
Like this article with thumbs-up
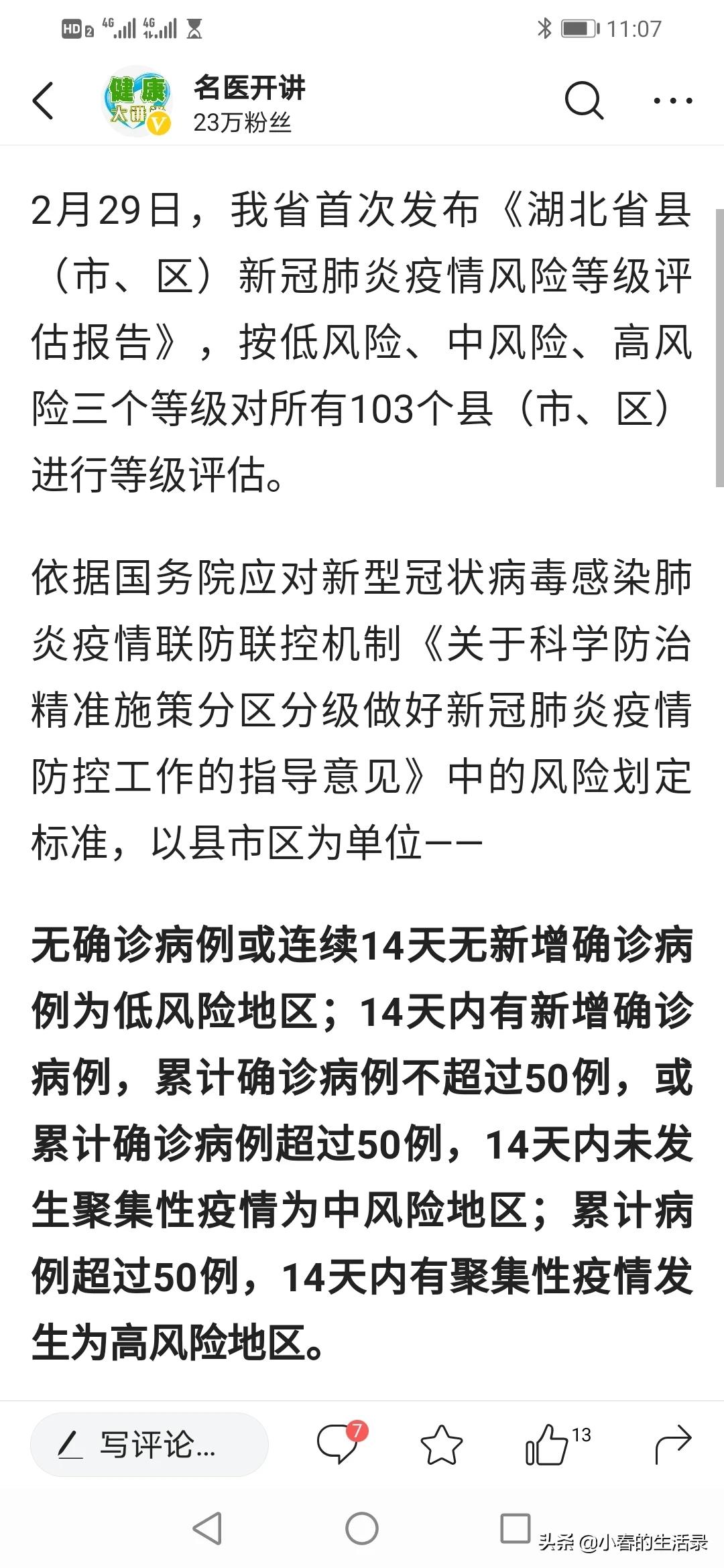pos(557,1444)
